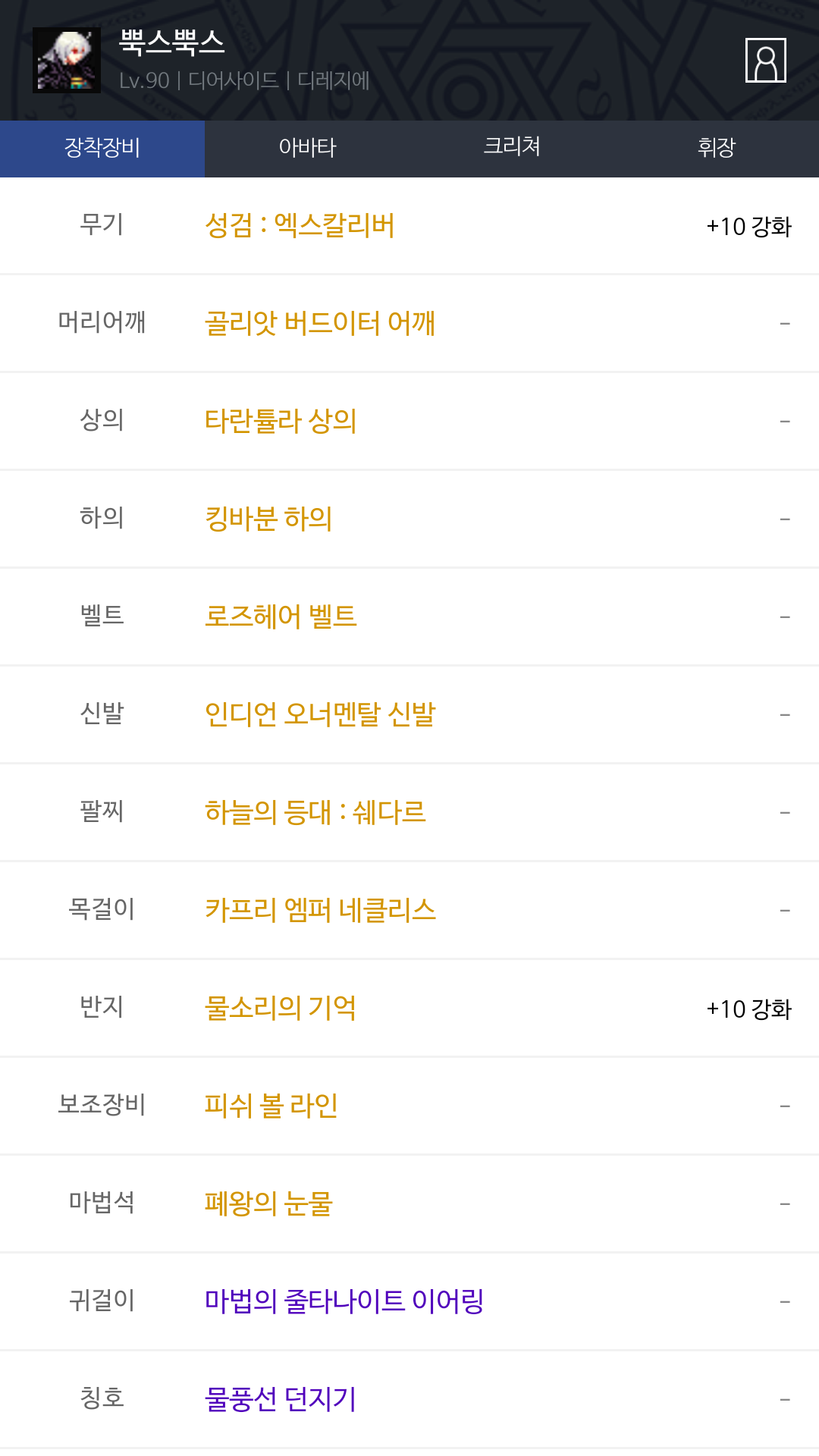Screen dimensions: 819x1456
Task: Switch to the 아바타 tab
Action: click(x=307, y=148)
